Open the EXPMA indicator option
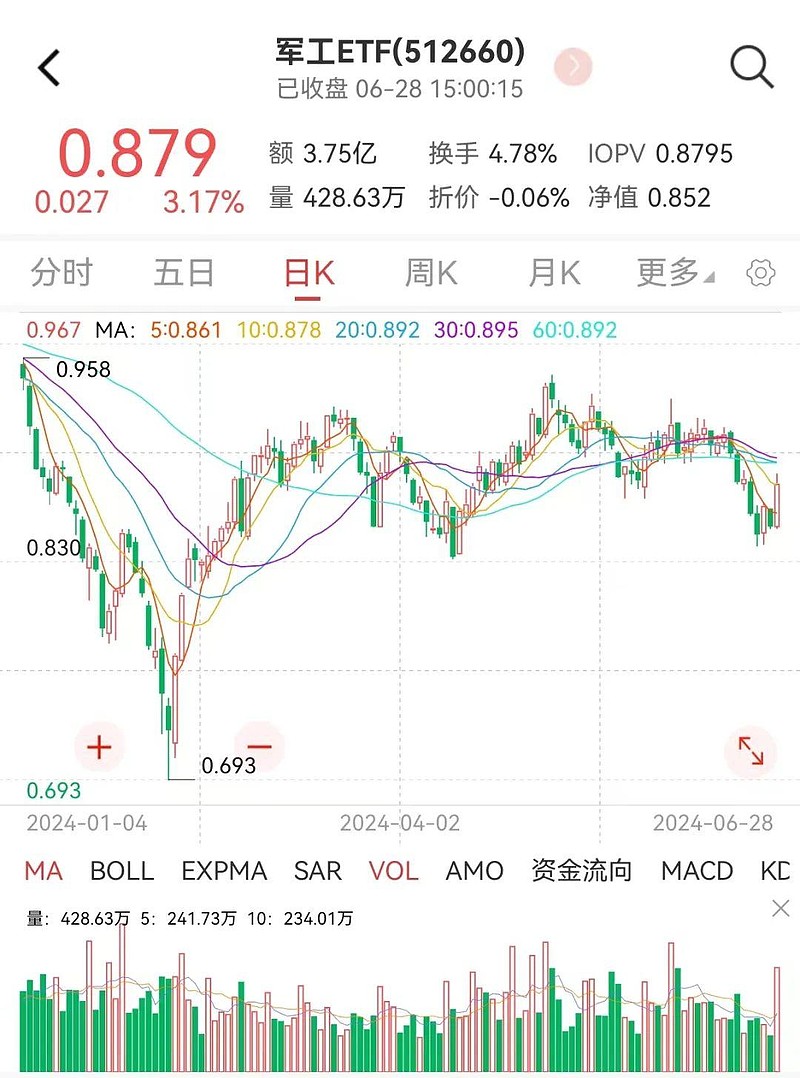Screen dimensions: 800x1078 point(224,871)
